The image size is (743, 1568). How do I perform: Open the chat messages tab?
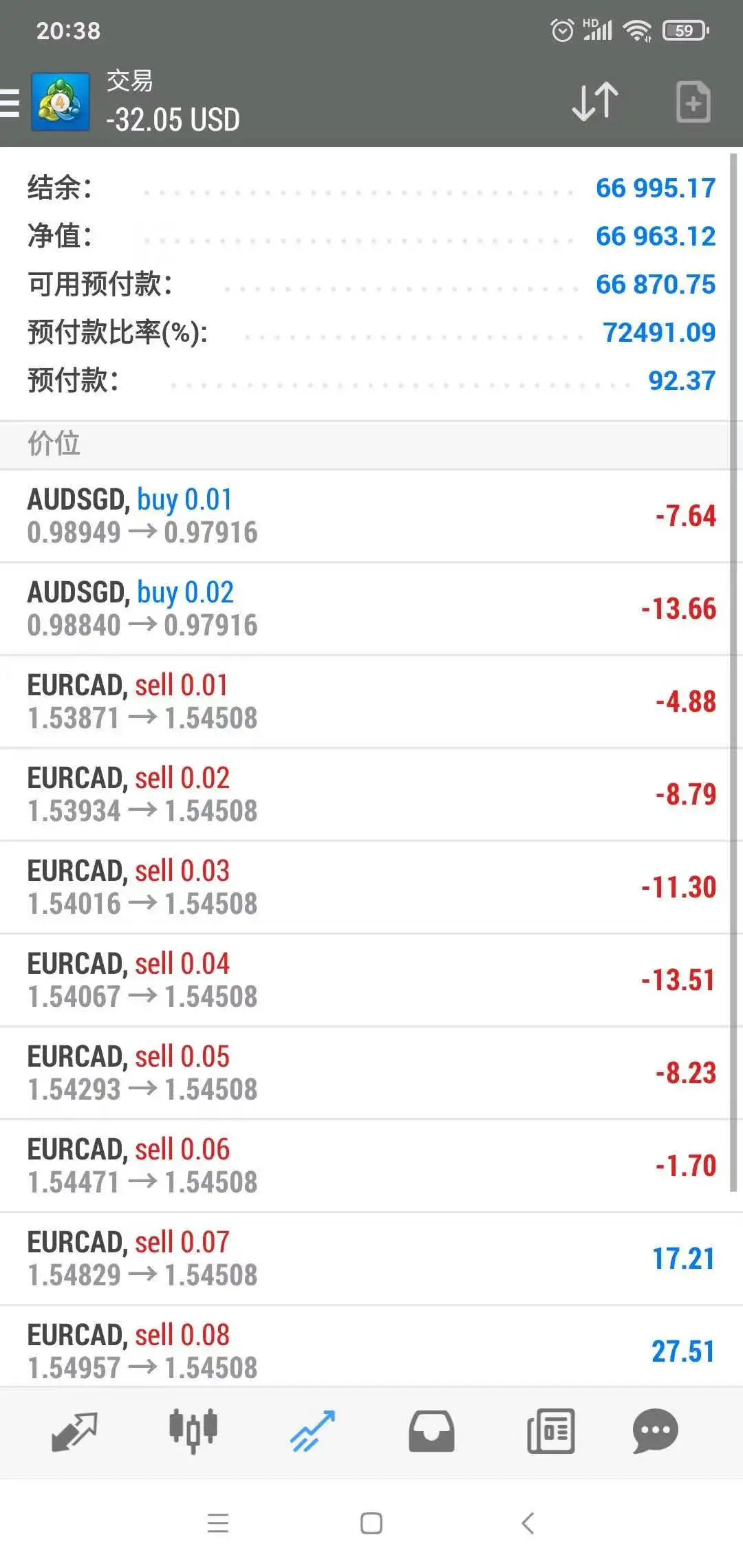tap(655, 1431)
